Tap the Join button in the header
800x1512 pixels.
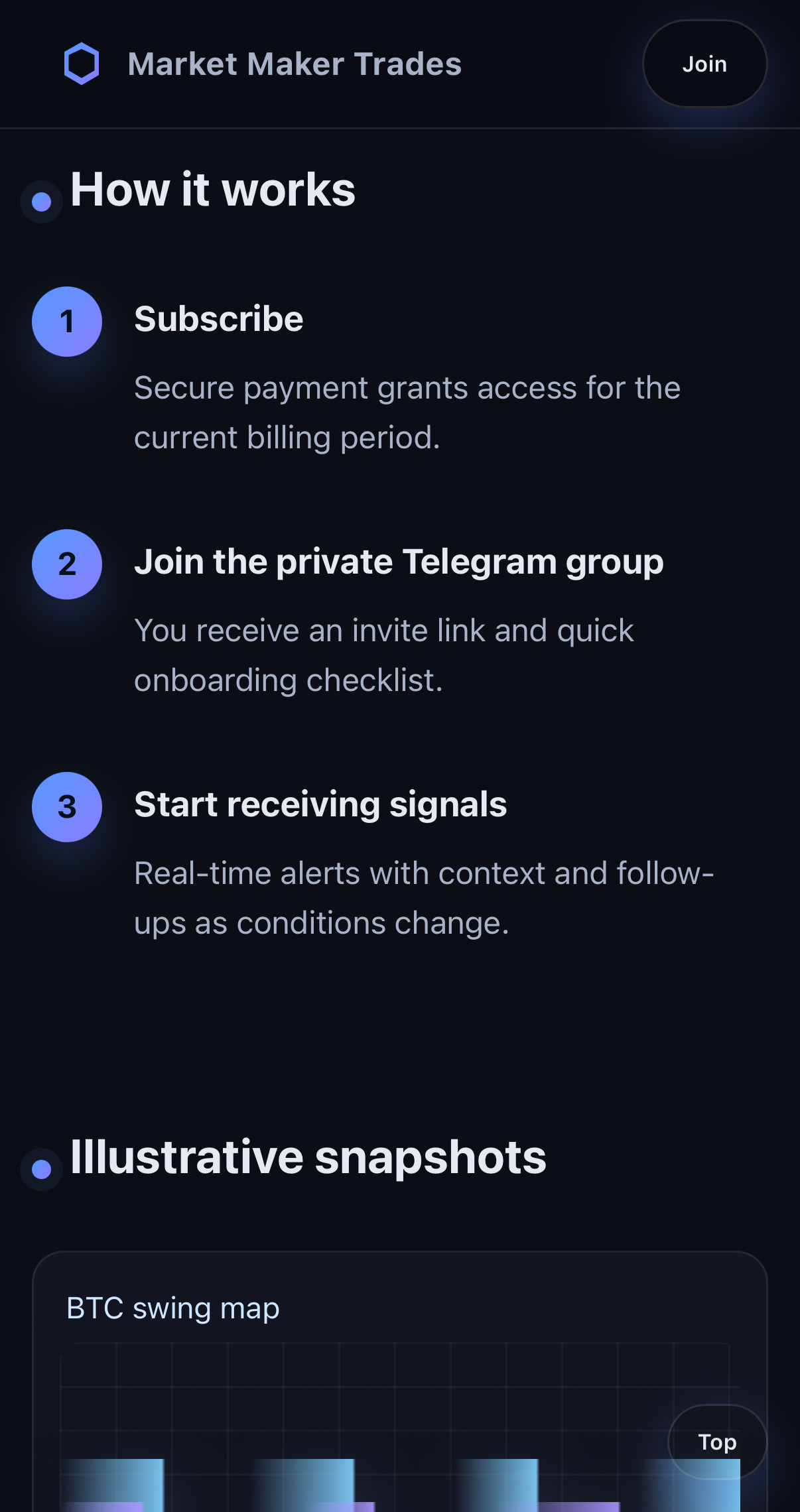tap(704, 64)
